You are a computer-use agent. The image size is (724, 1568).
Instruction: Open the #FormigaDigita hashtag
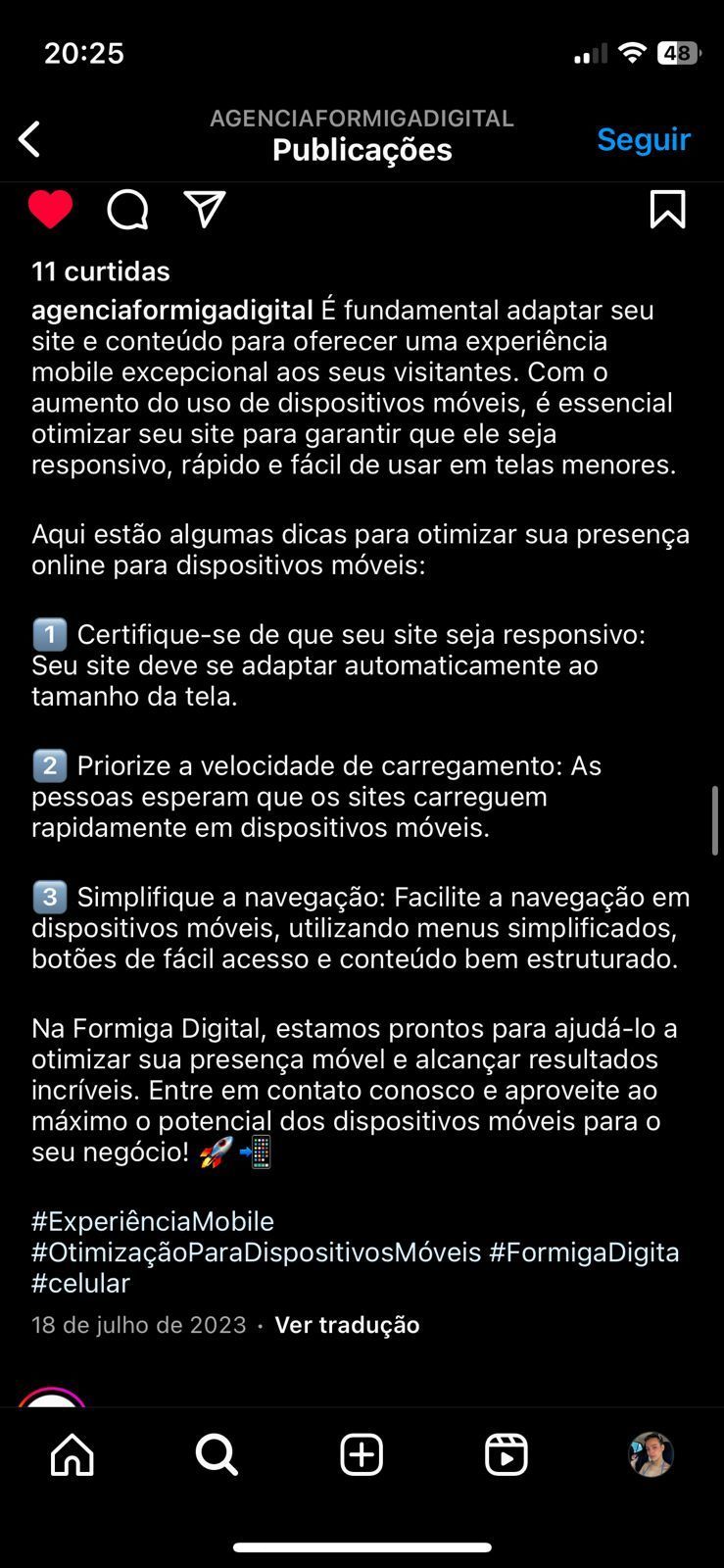click(x=584, y=1252)
